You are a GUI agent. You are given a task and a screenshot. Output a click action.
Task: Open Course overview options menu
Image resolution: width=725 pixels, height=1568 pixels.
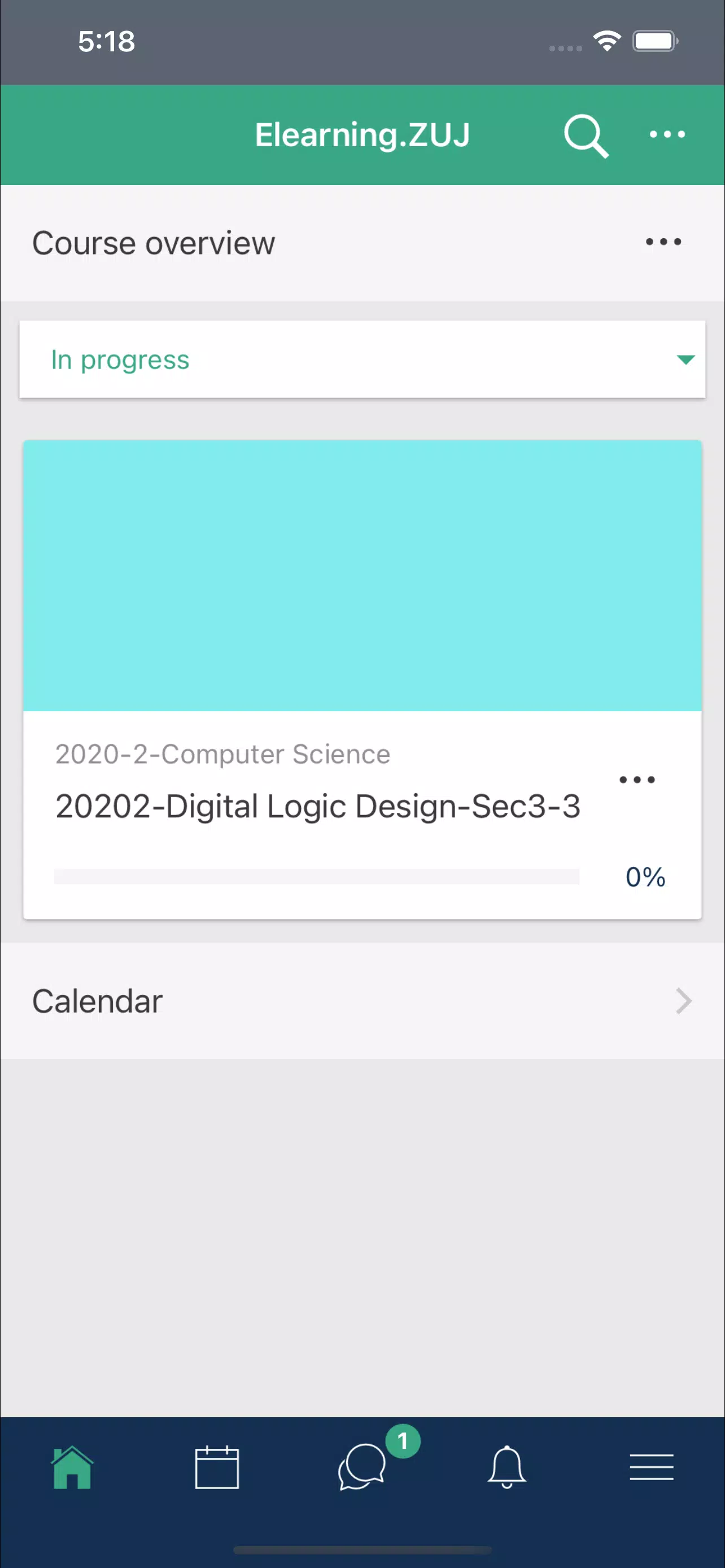tap(663, 242)
